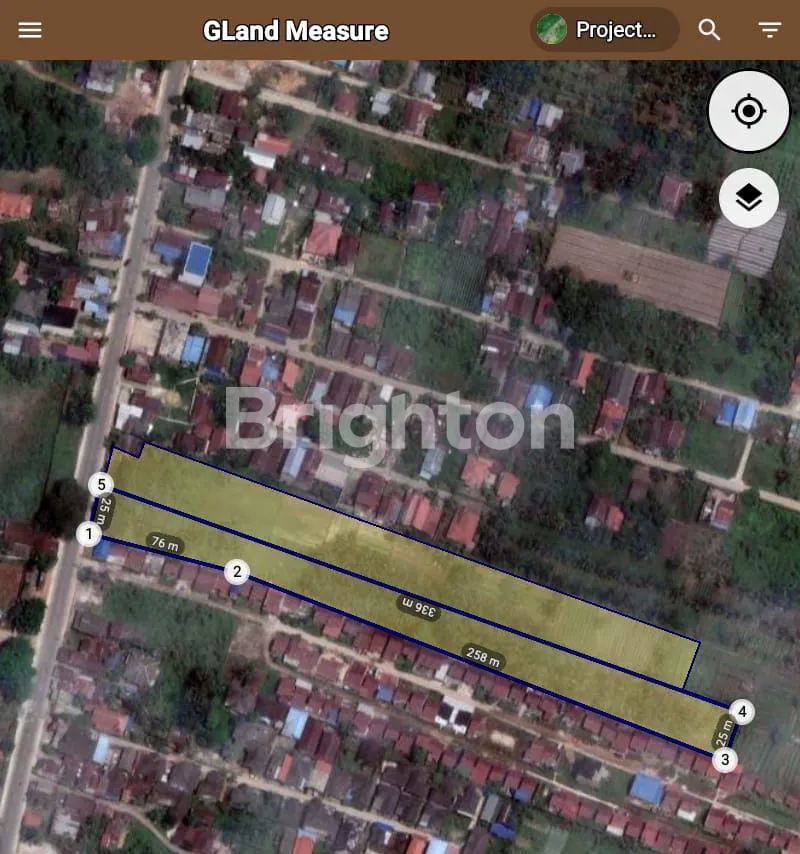Open the Project selector chip
800x854 pixels.
[604, 30]
